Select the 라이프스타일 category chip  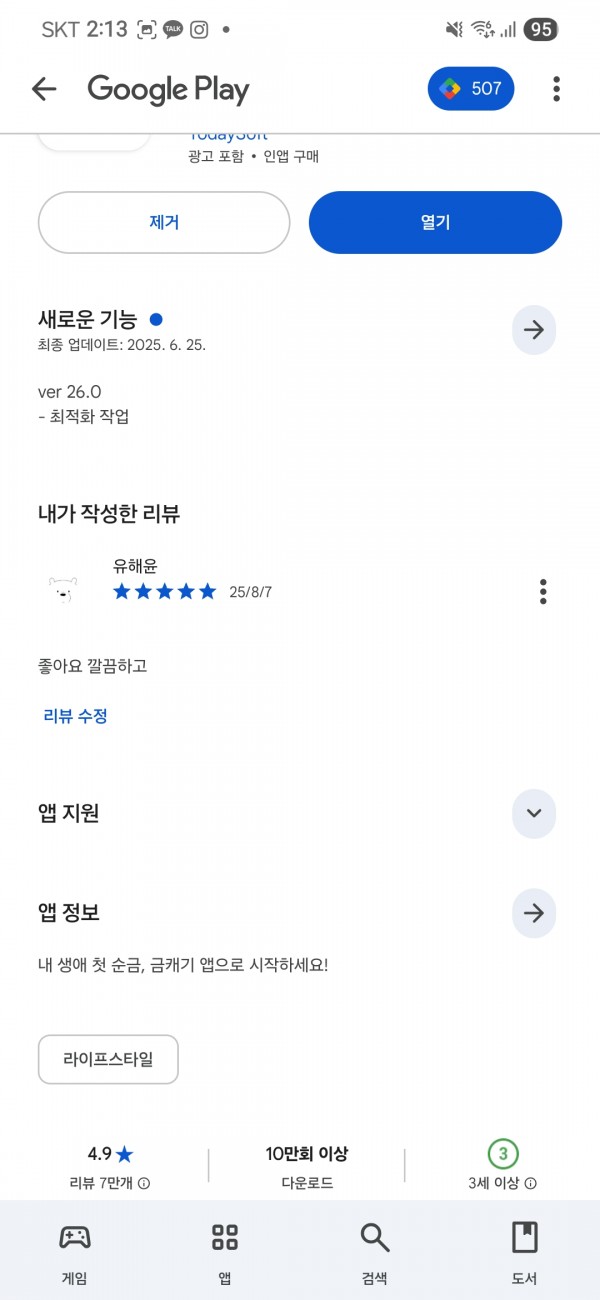(108, 1060)
